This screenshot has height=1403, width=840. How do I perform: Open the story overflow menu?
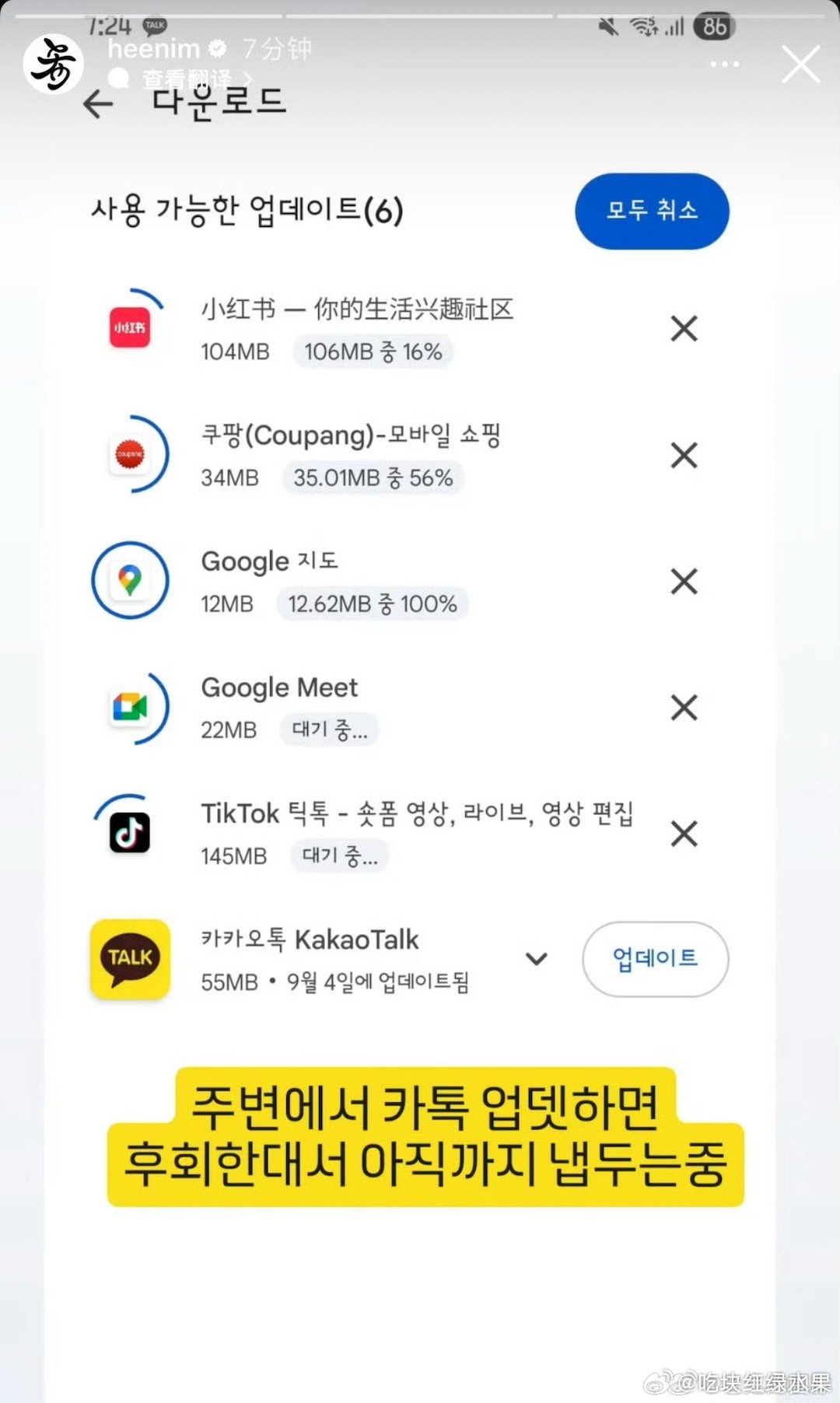click(x=724, y=65)
